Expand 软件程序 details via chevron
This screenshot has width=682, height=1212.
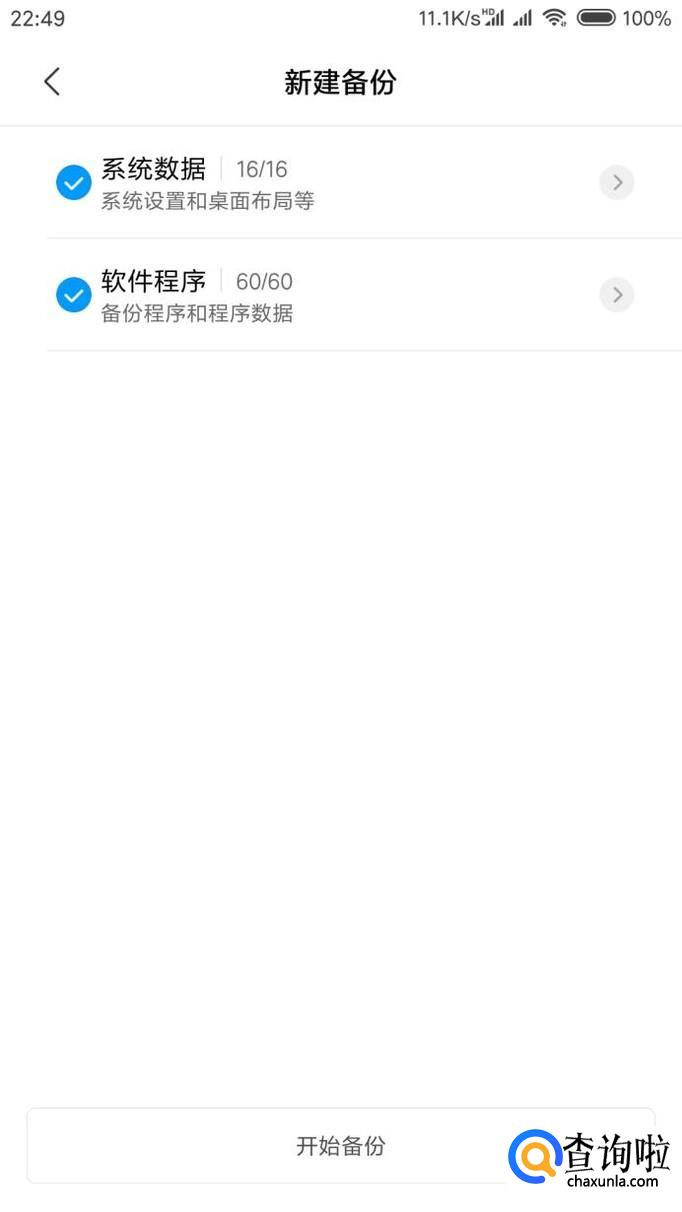coord(617,295)
